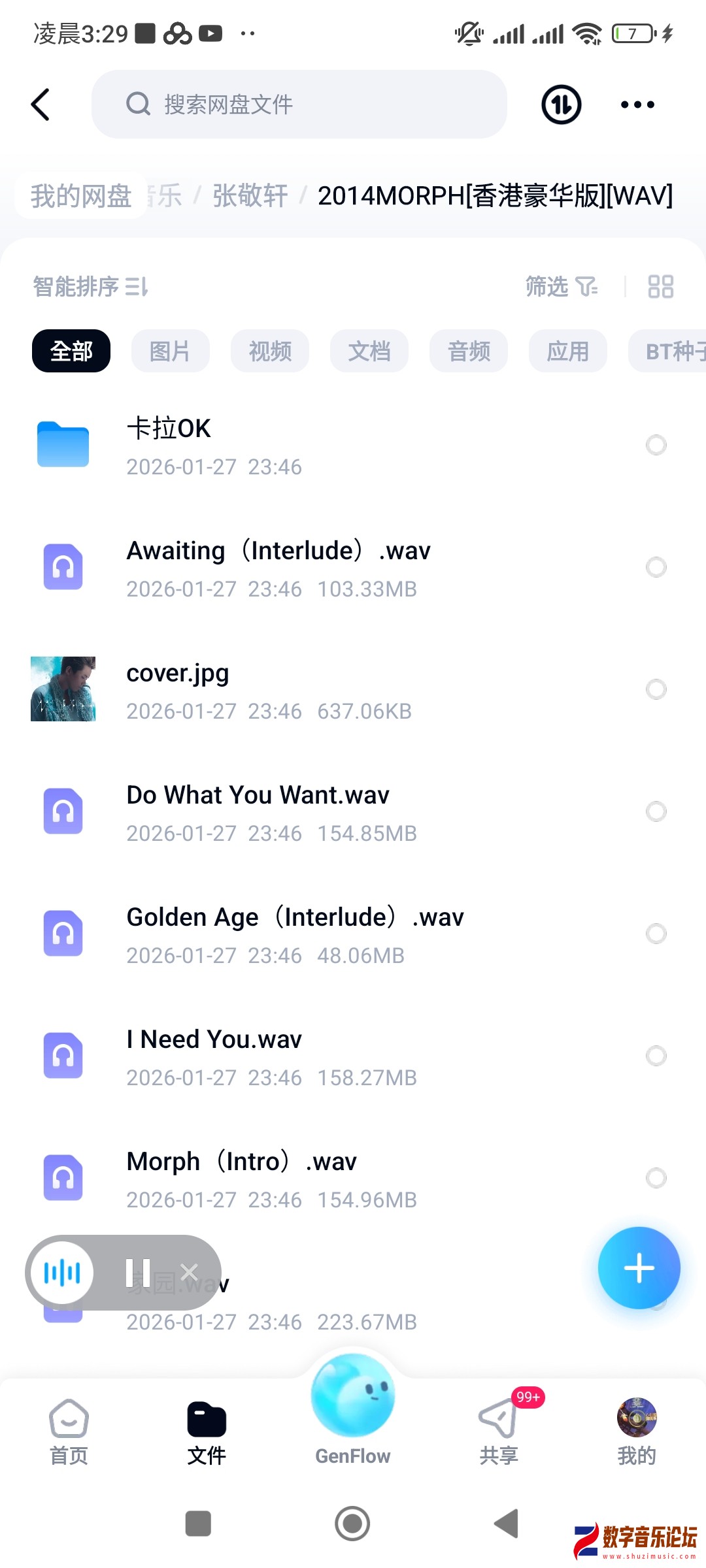Tap the GenFlow assistant bubble
The image size is (706, 1568).
[352, 1395]
